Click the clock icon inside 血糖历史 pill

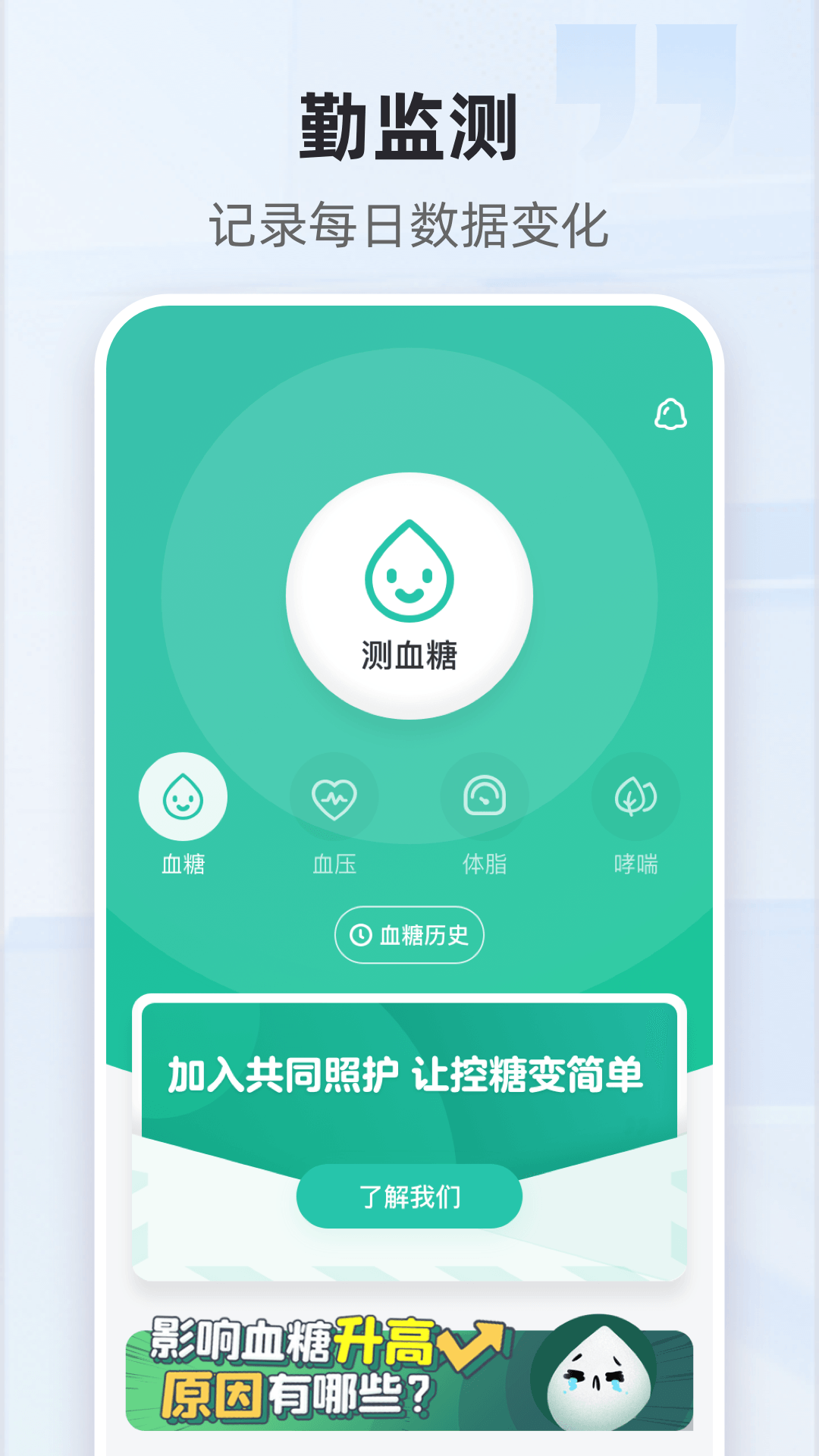[x=360, y=935]
